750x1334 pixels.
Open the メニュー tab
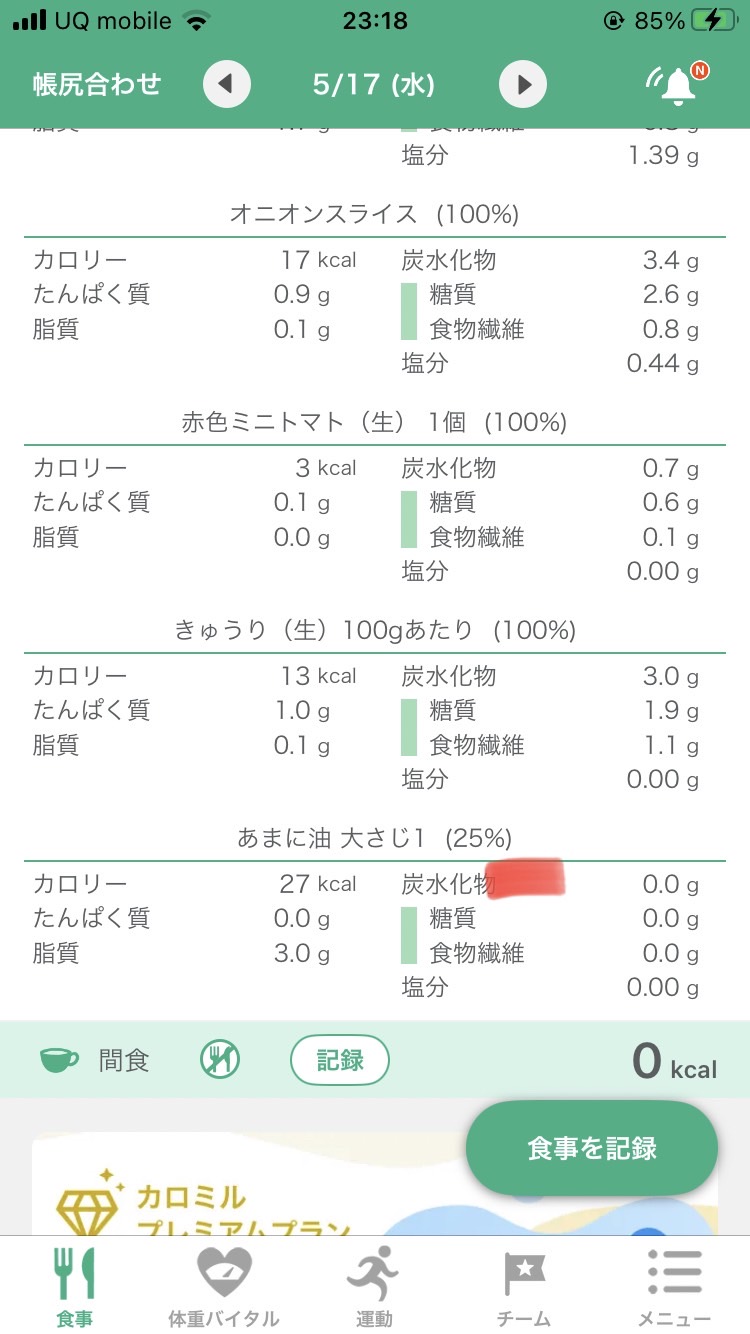pos(674,1286)
